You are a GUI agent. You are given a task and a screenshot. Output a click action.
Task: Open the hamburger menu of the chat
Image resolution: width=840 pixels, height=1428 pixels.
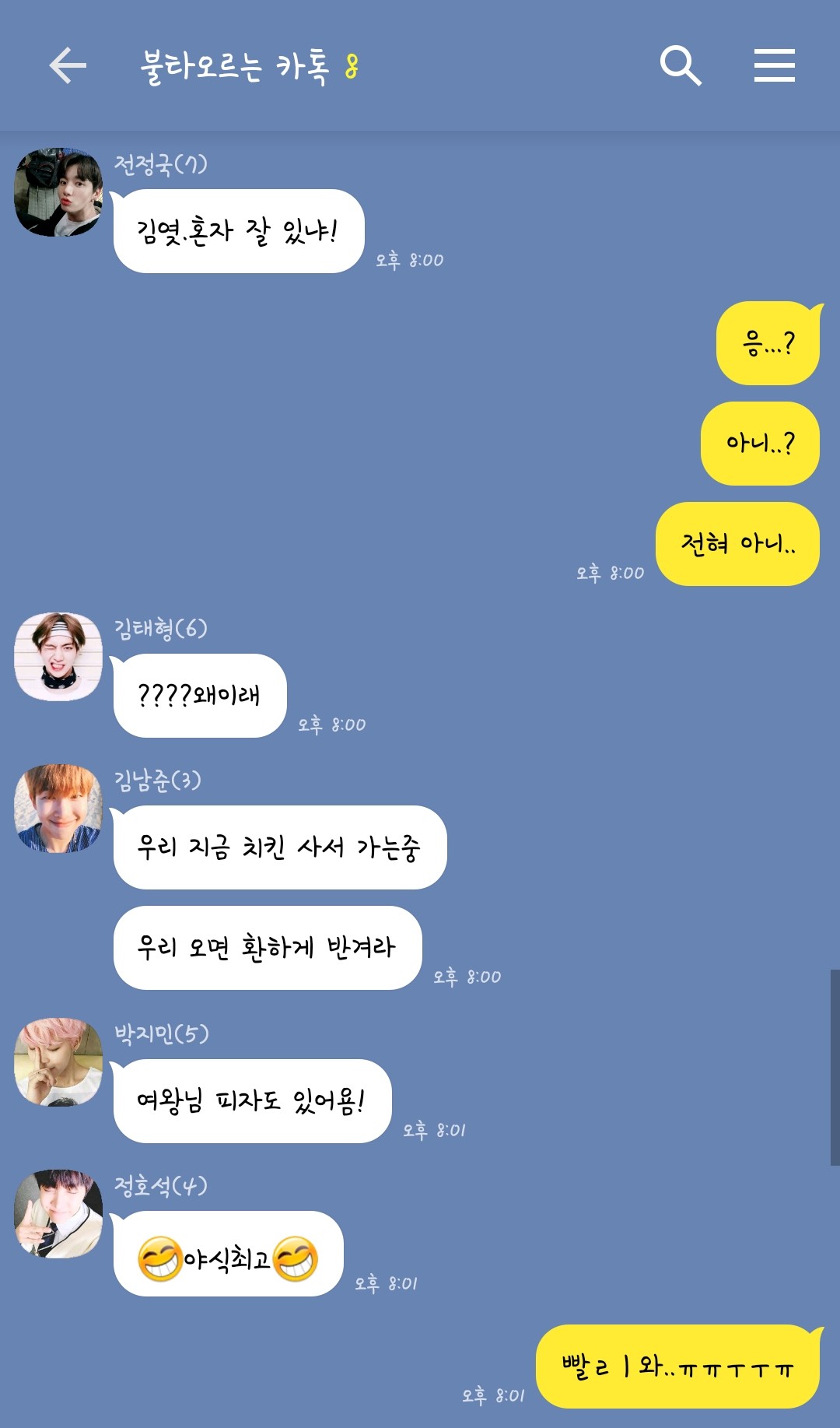775,65
